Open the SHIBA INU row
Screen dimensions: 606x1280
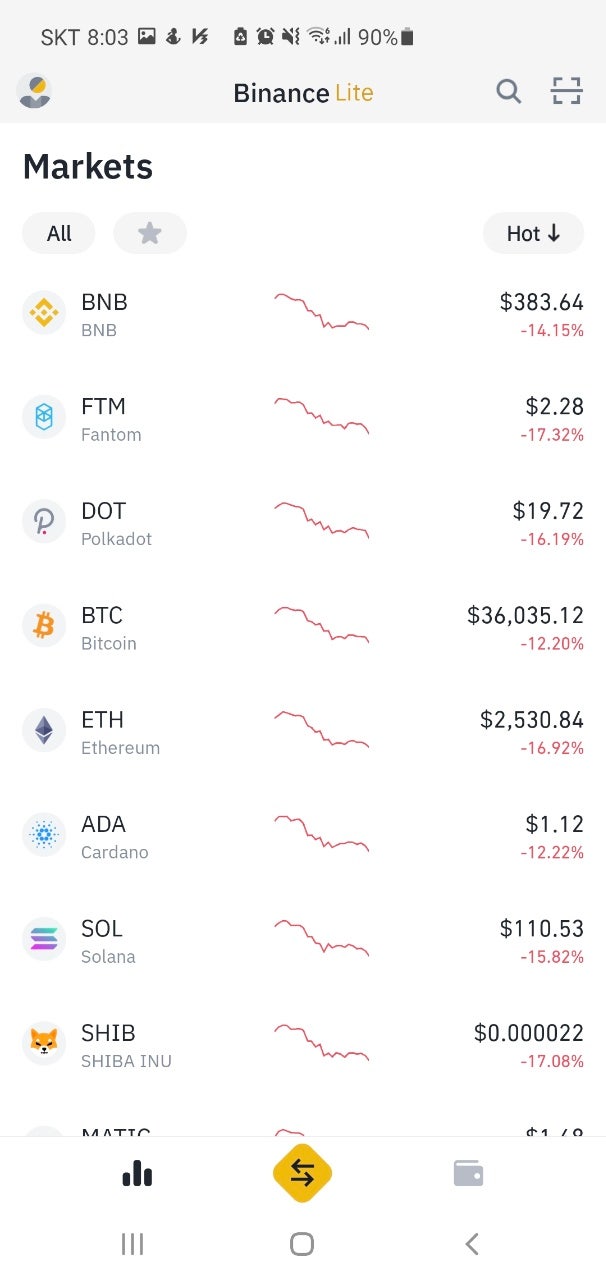[303, 1045]
